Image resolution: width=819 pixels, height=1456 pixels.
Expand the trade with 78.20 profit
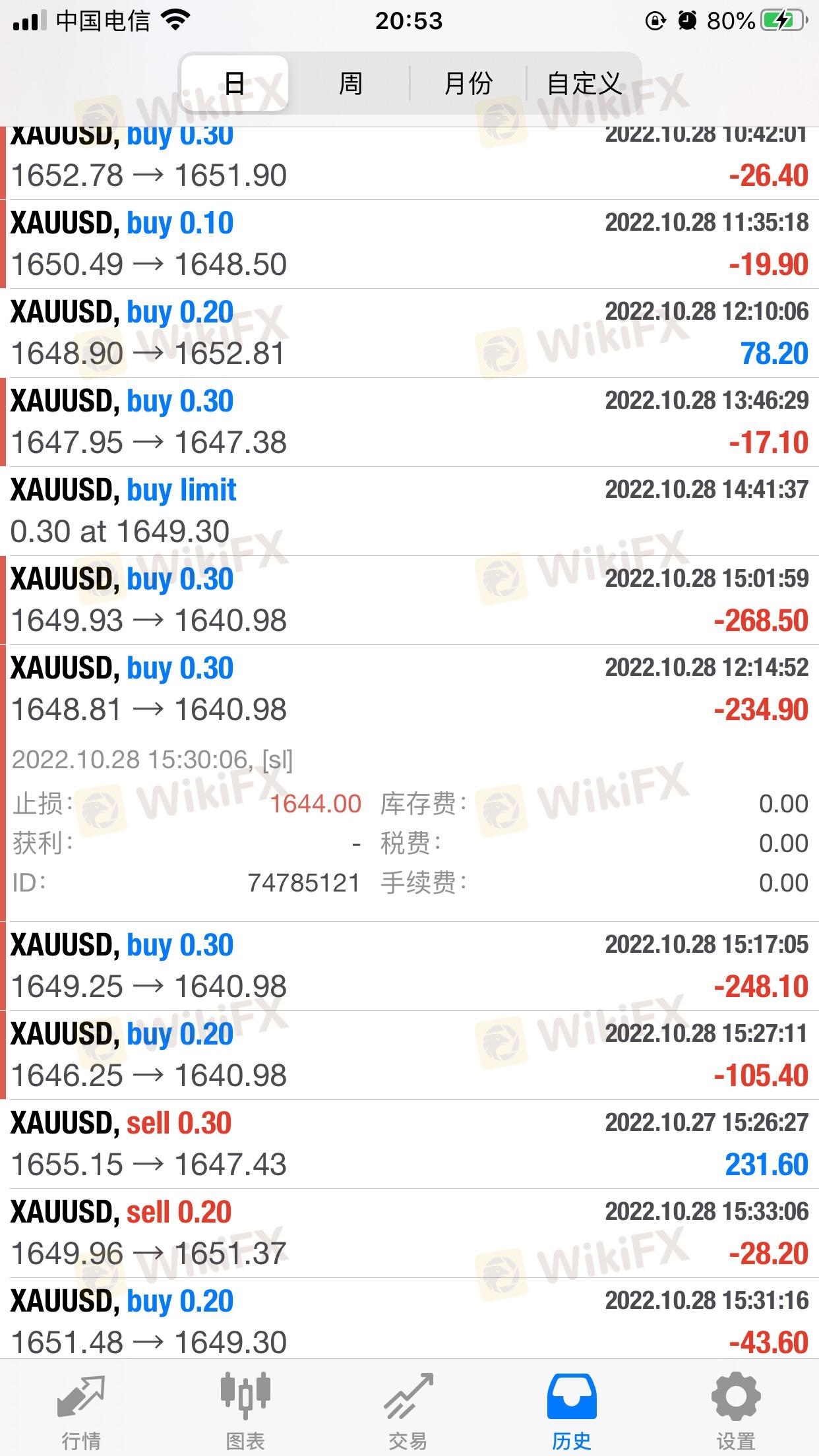409,333
